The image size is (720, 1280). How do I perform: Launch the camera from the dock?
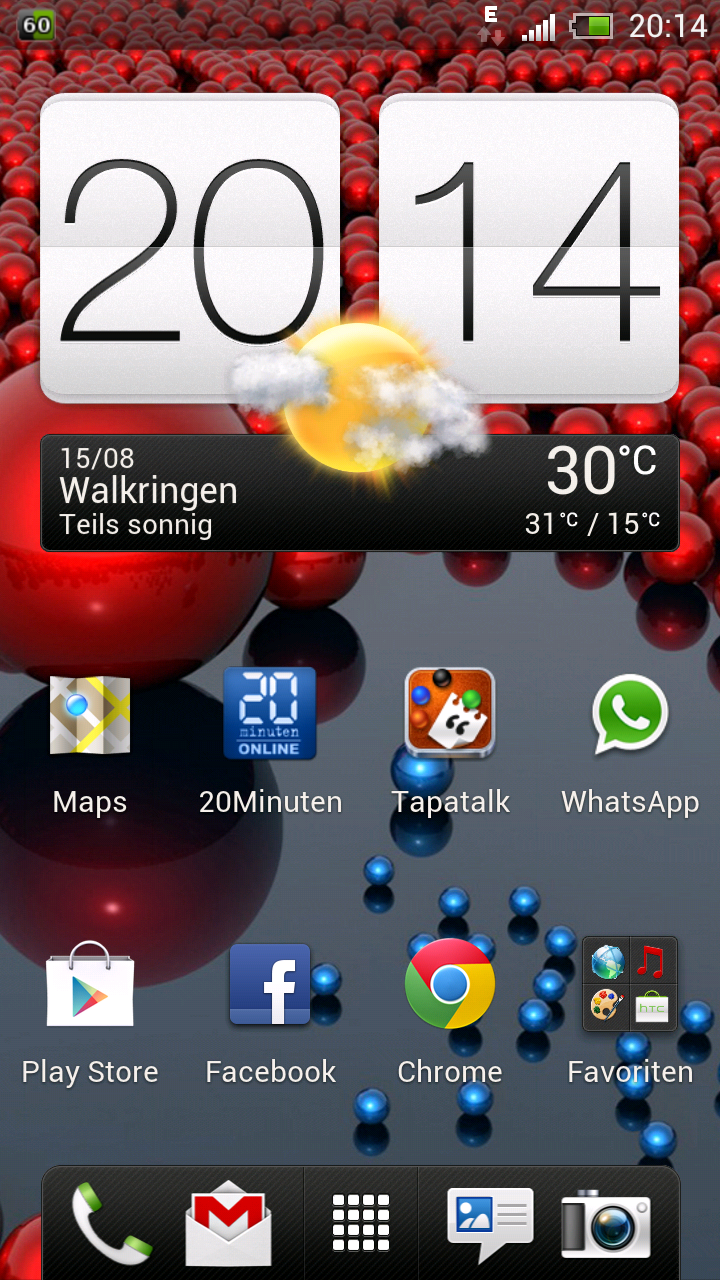pyautogui.click(x=606, y=1223)
